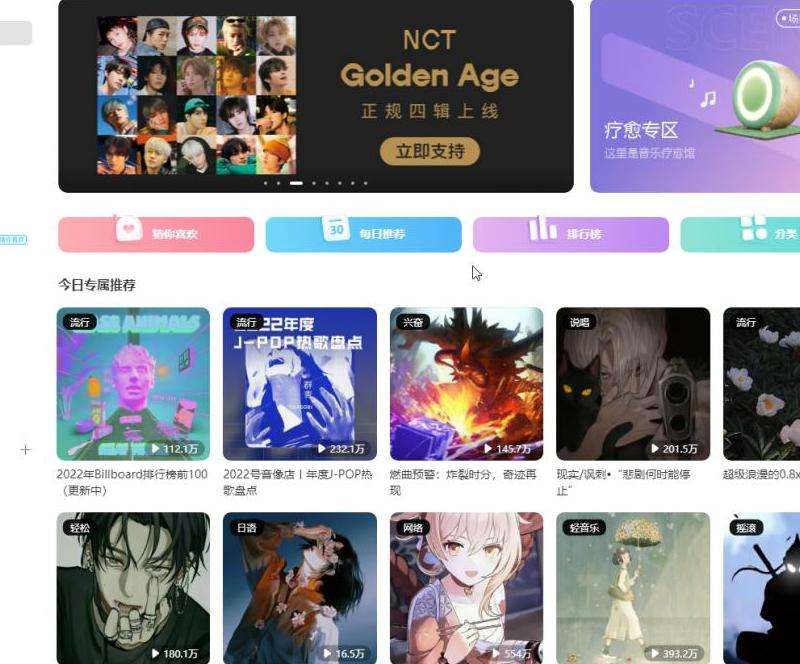Open the 摇滚 playlist card
Image resolution: width=800 pixels, height=664 pixels.
tap(762, 588)
